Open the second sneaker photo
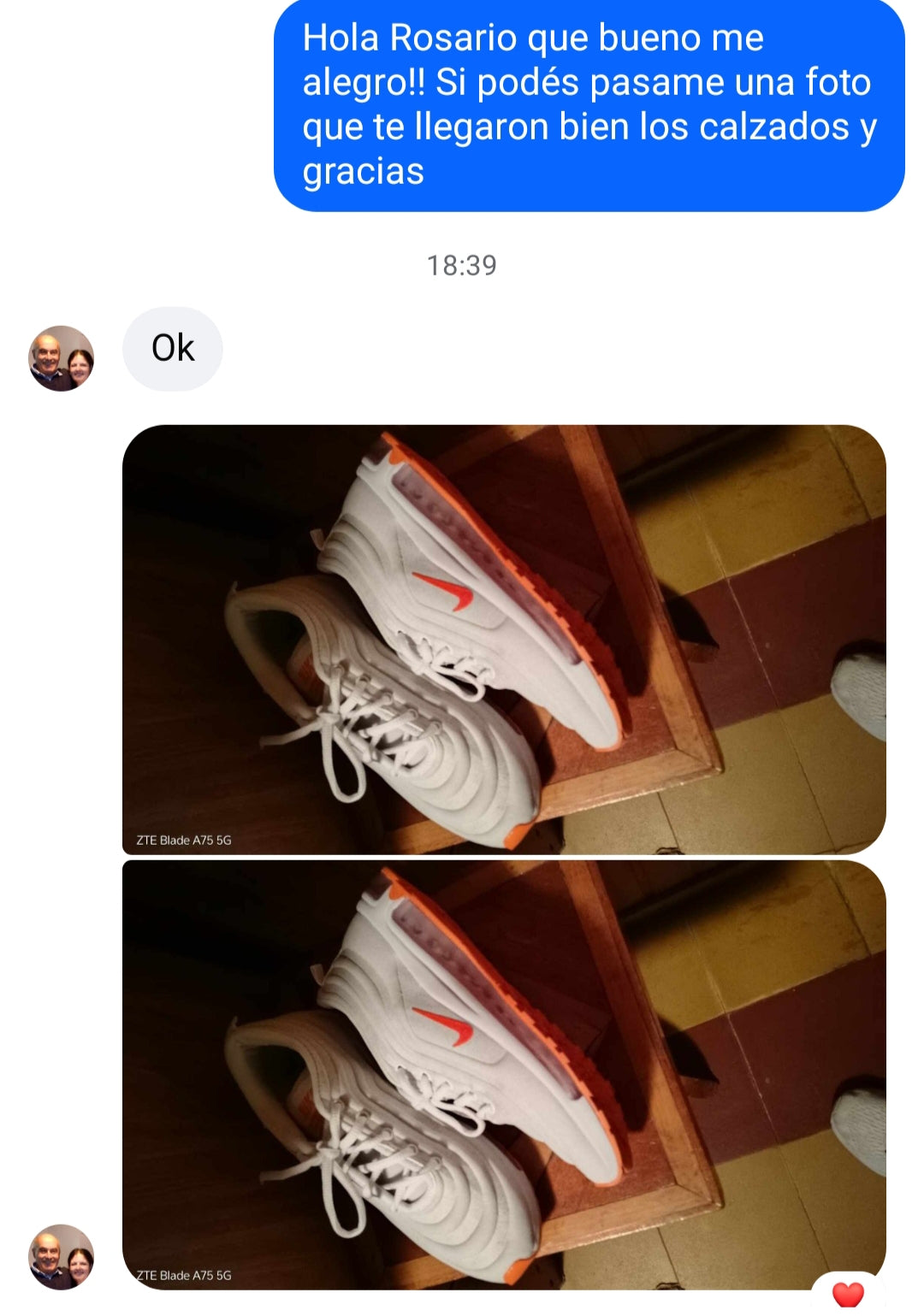Viewport: 924px width, 1316px height. (x=504, y=1074)
